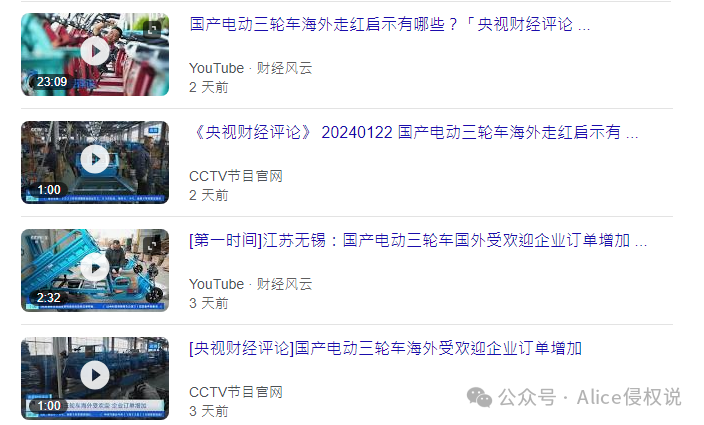The image size is (704, 425).
Task: Play thumbnail of 《央视财经评论》20240122 video
Action: pyautogui.click(x=94, y=159)
